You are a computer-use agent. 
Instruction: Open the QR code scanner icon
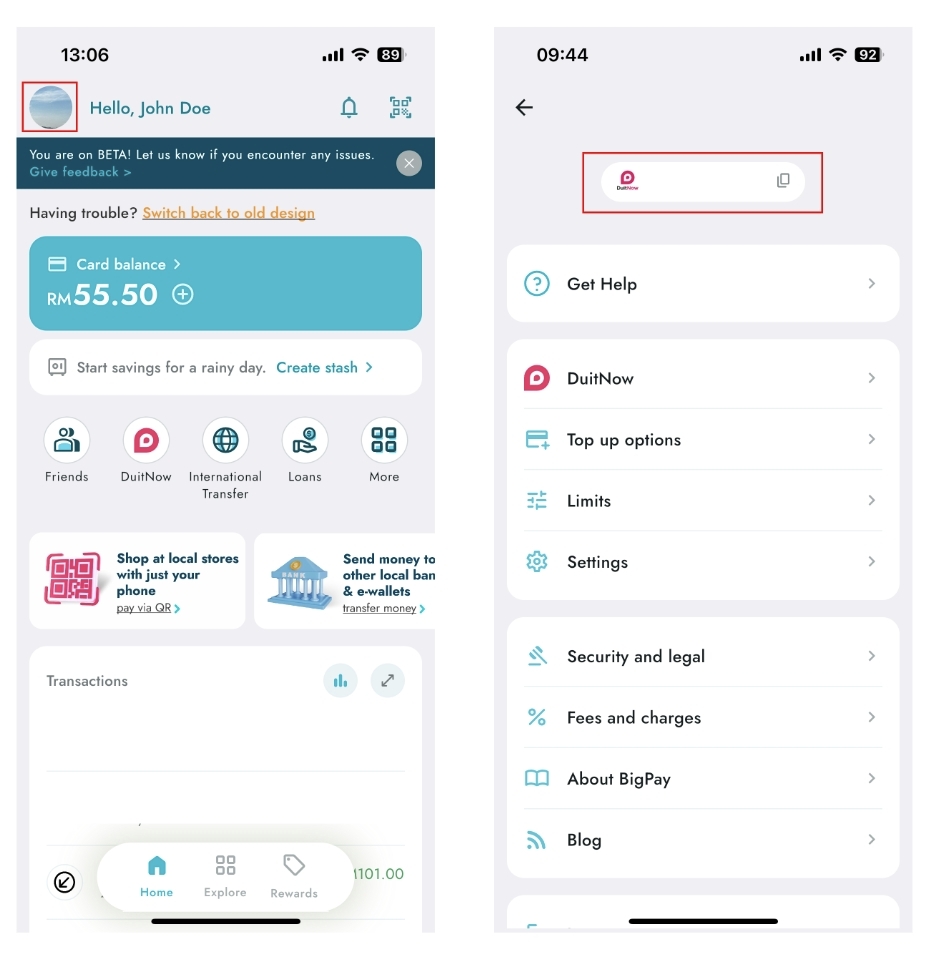[400, 108]
